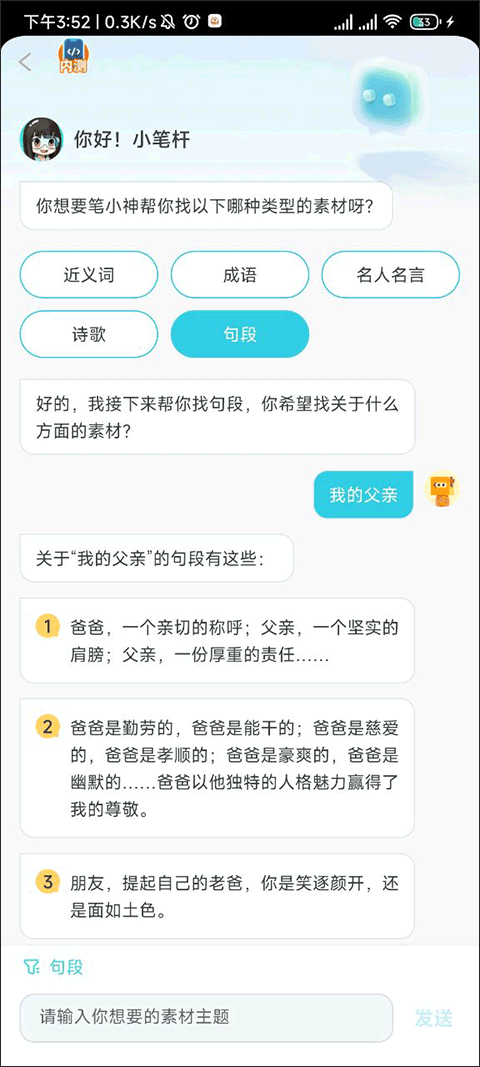
Task: Open the 句段 filter above the input box
Action: click(54, 966)
